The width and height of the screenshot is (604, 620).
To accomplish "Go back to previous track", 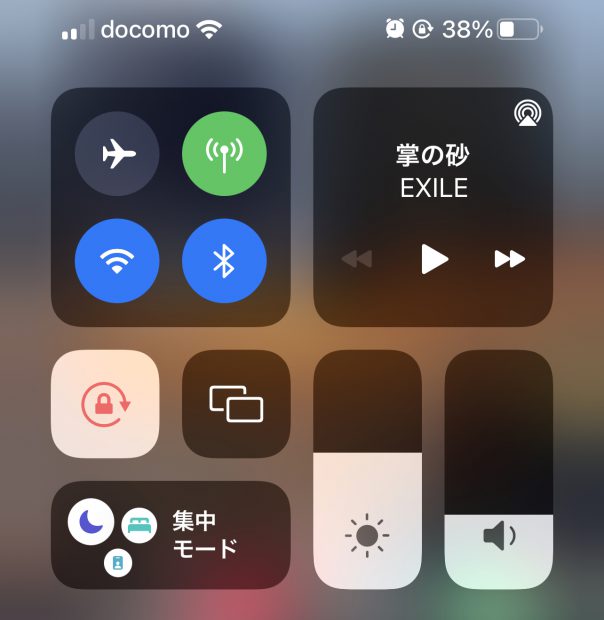I will [x=356, y=259].
